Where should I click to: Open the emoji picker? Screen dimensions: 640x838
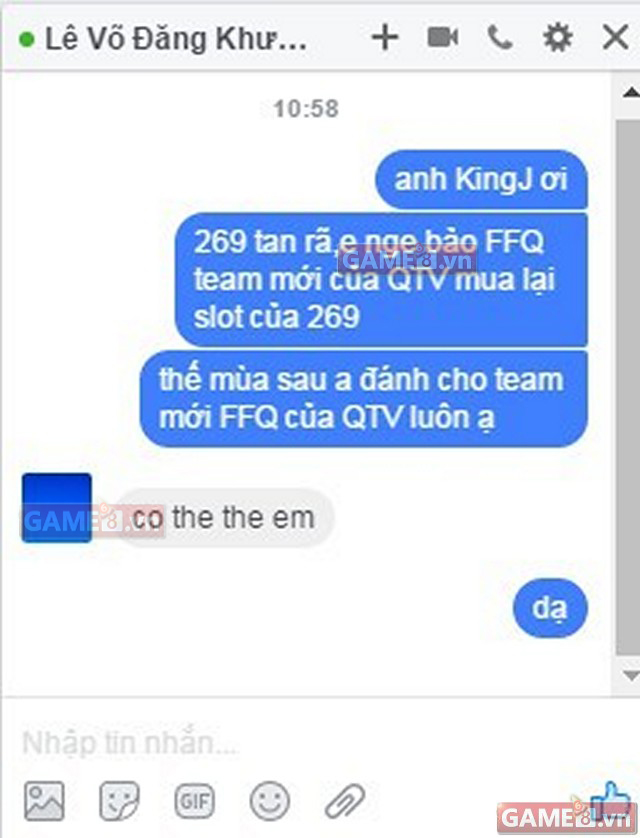[x=269, y=801]
